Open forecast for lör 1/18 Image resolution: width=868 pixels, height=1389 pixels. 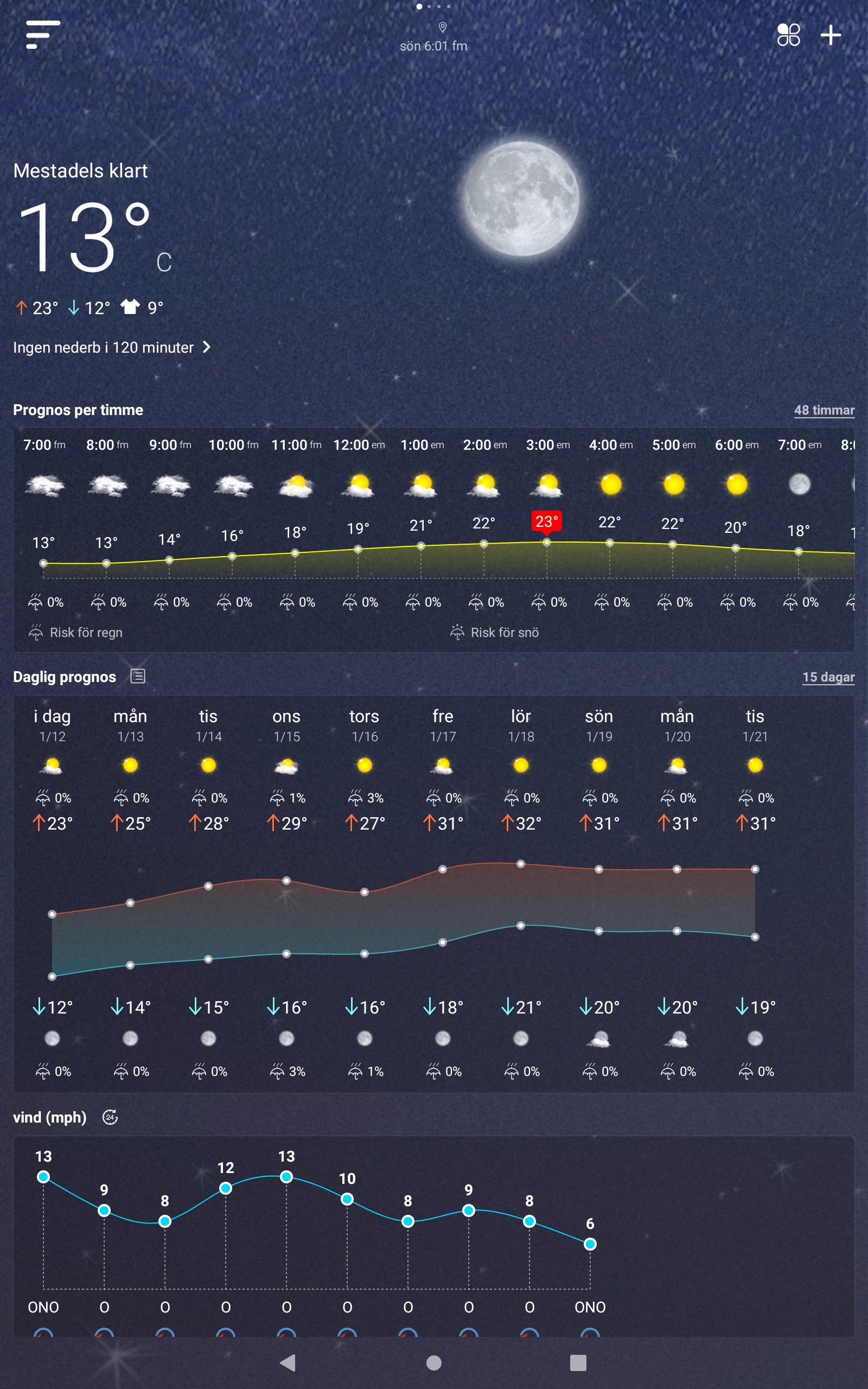[x=521, y=725]
